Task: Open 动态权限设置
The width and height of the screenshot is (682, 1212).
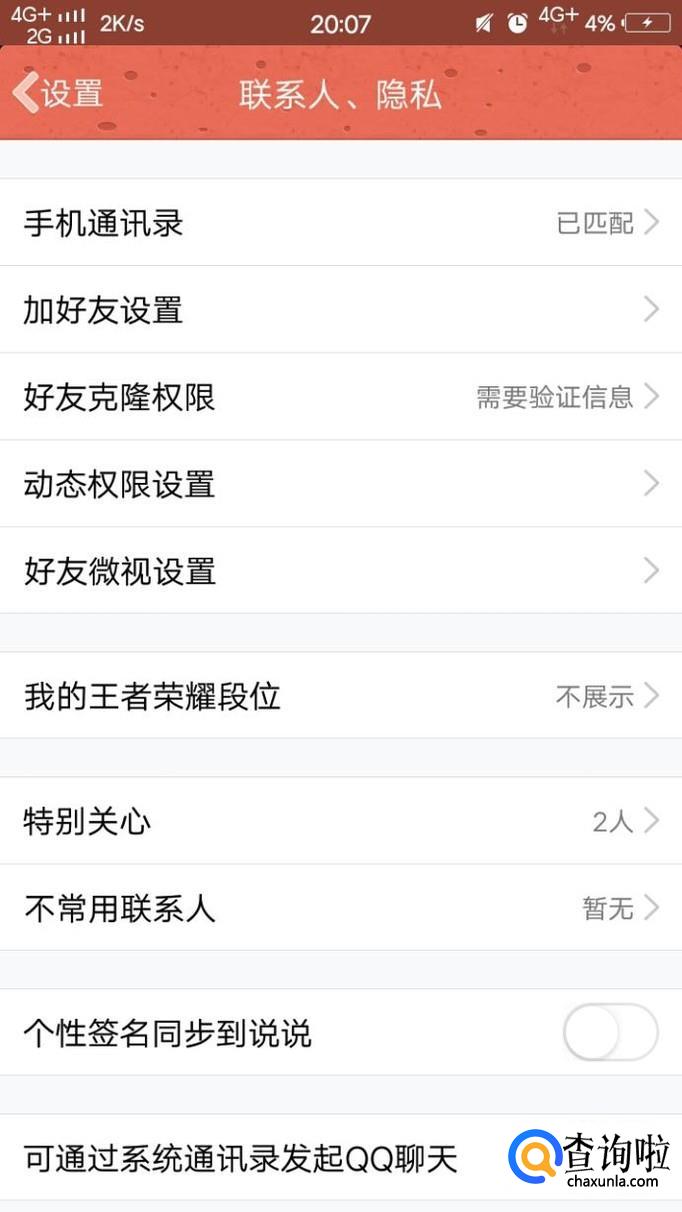Action: tap(340, 484)
